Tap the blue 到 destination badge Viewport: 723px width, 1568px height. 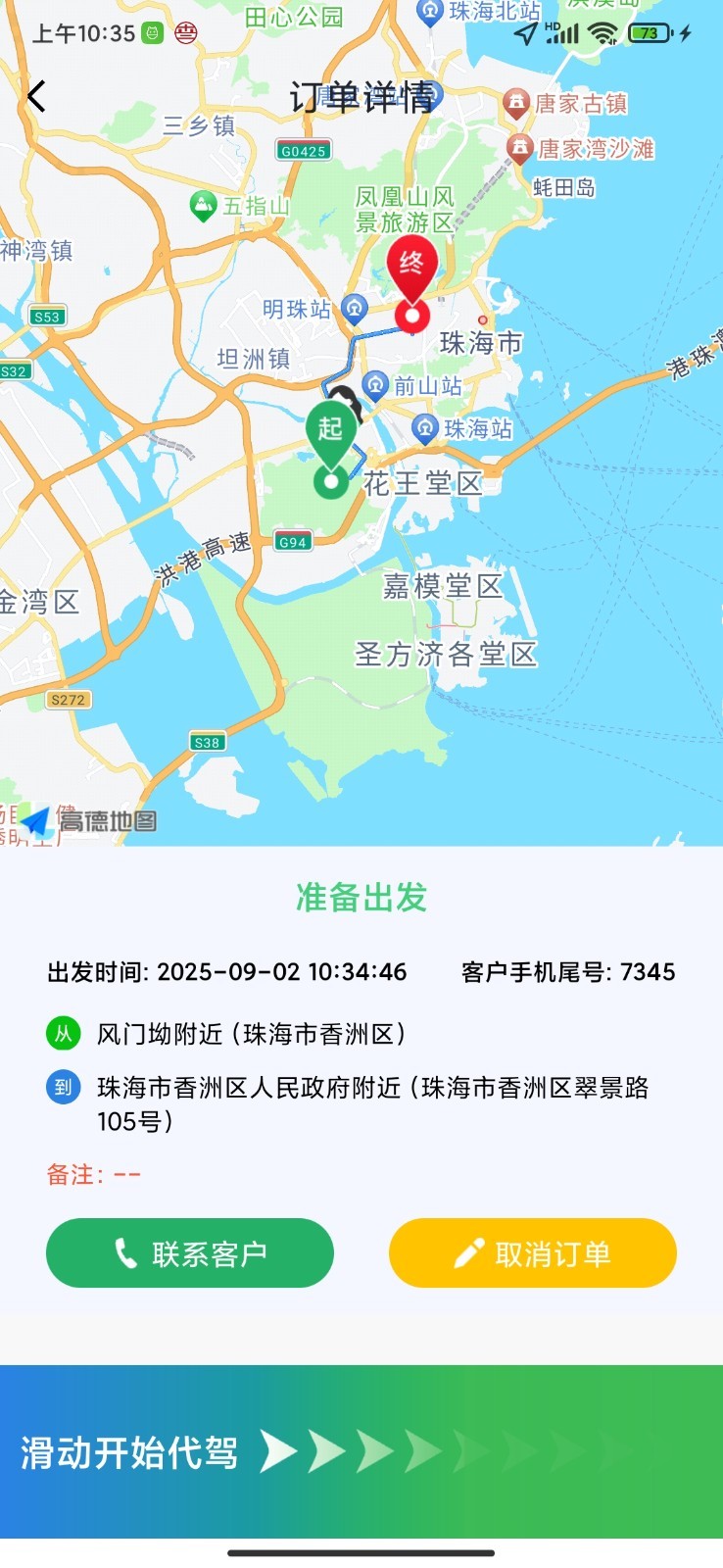pos(62,1087)
